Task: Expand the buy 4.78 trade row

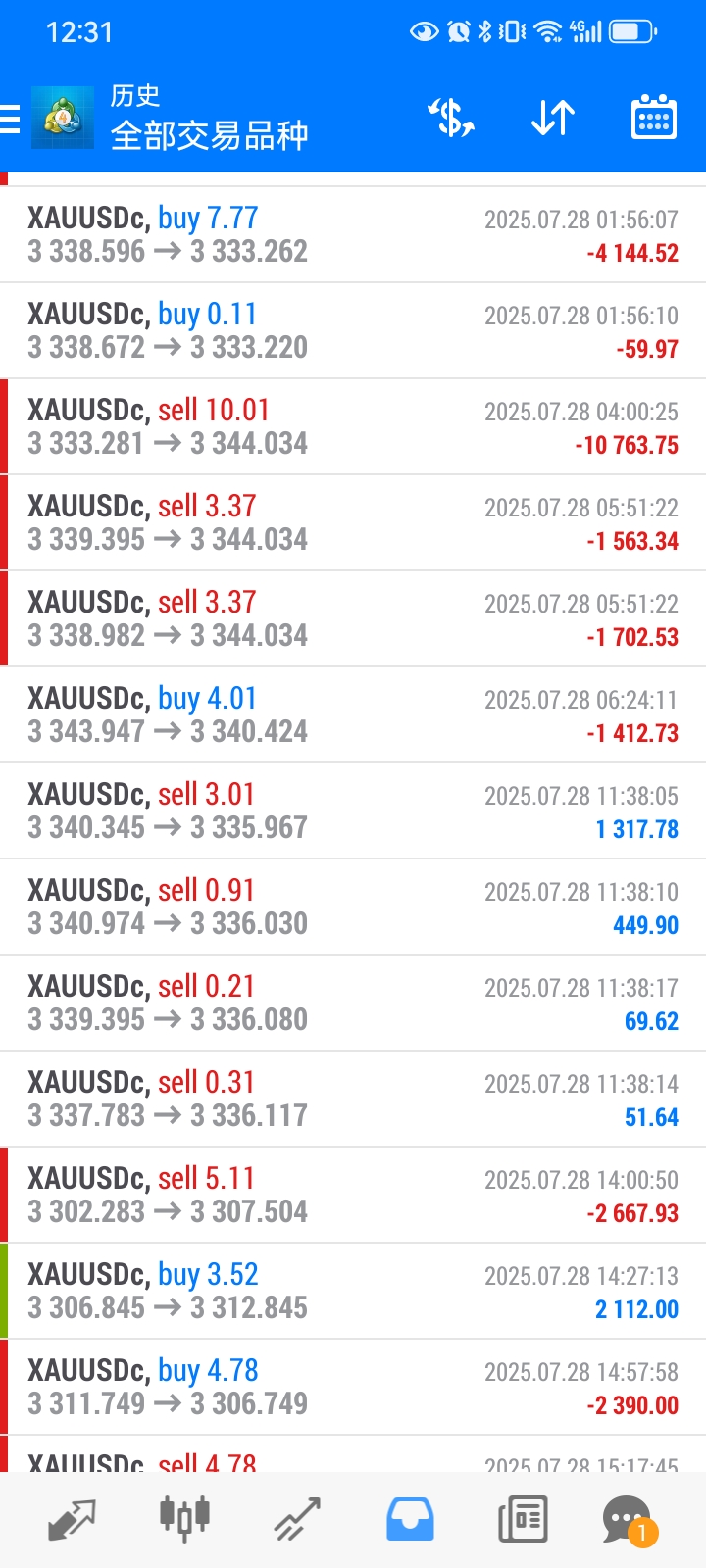Action: (x=353, y=1388)
